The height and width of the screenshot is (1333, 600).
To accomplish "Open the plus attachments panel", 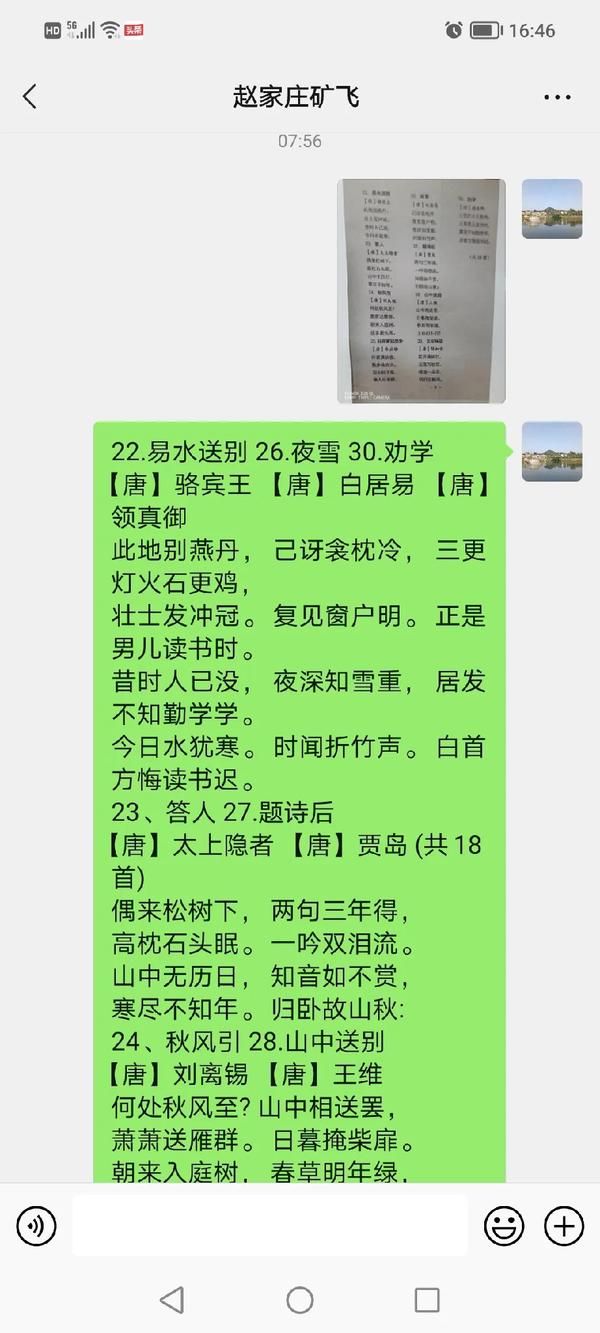I will coord(563,1226).
